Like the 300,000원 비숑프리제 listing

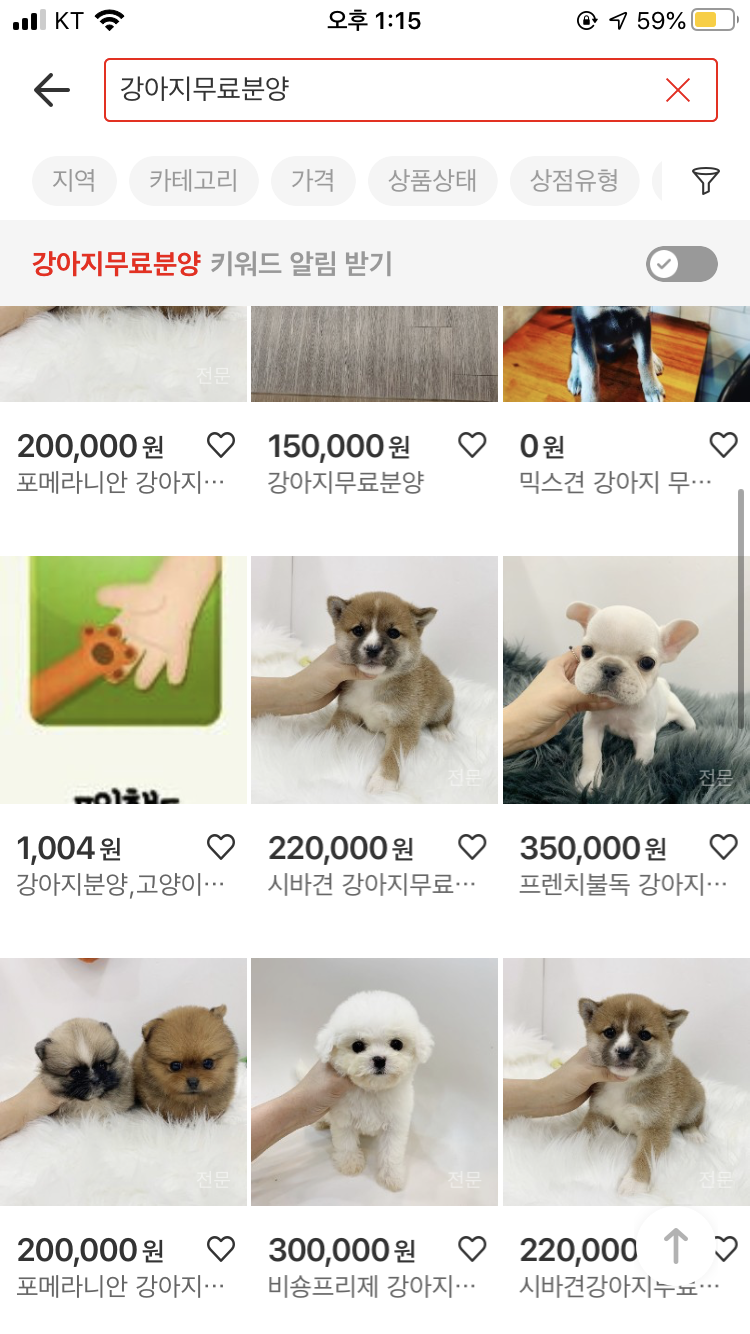coord(471,1248)
